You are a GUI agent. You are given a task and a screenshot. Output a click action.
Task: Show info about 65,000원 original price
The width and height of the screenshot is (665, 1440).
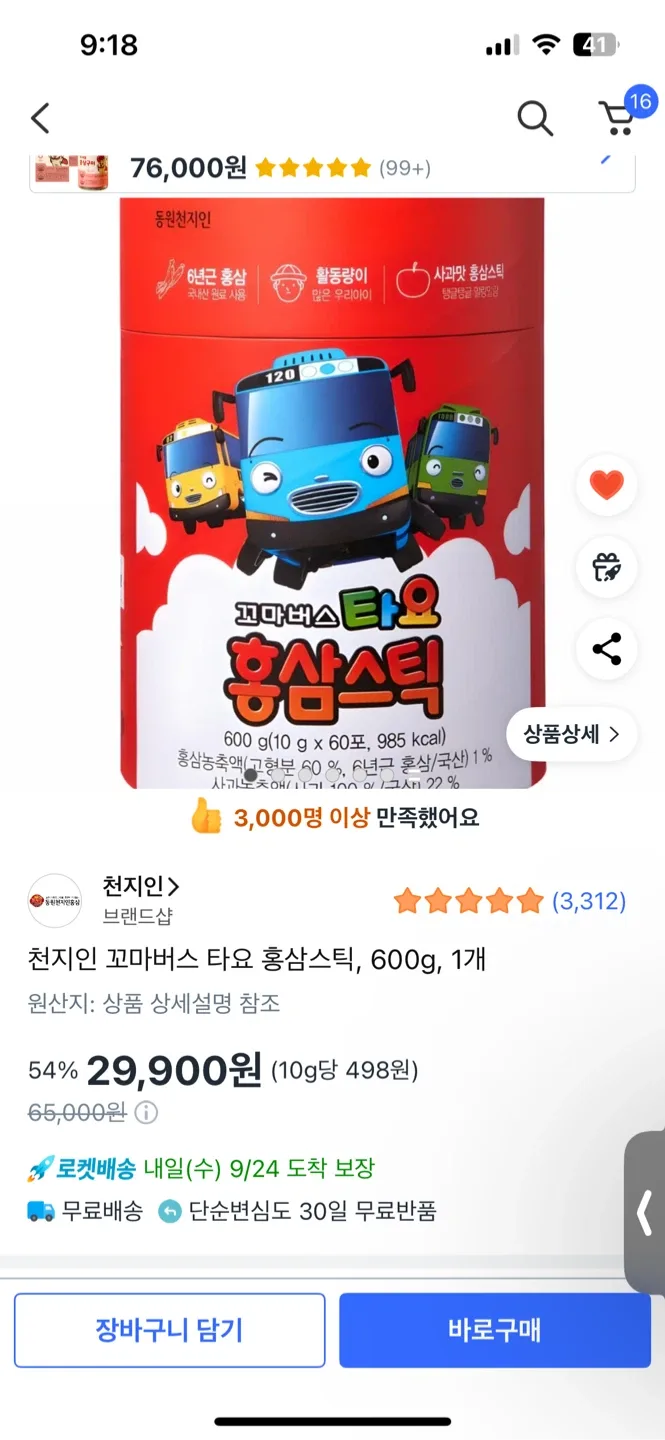147,1112
